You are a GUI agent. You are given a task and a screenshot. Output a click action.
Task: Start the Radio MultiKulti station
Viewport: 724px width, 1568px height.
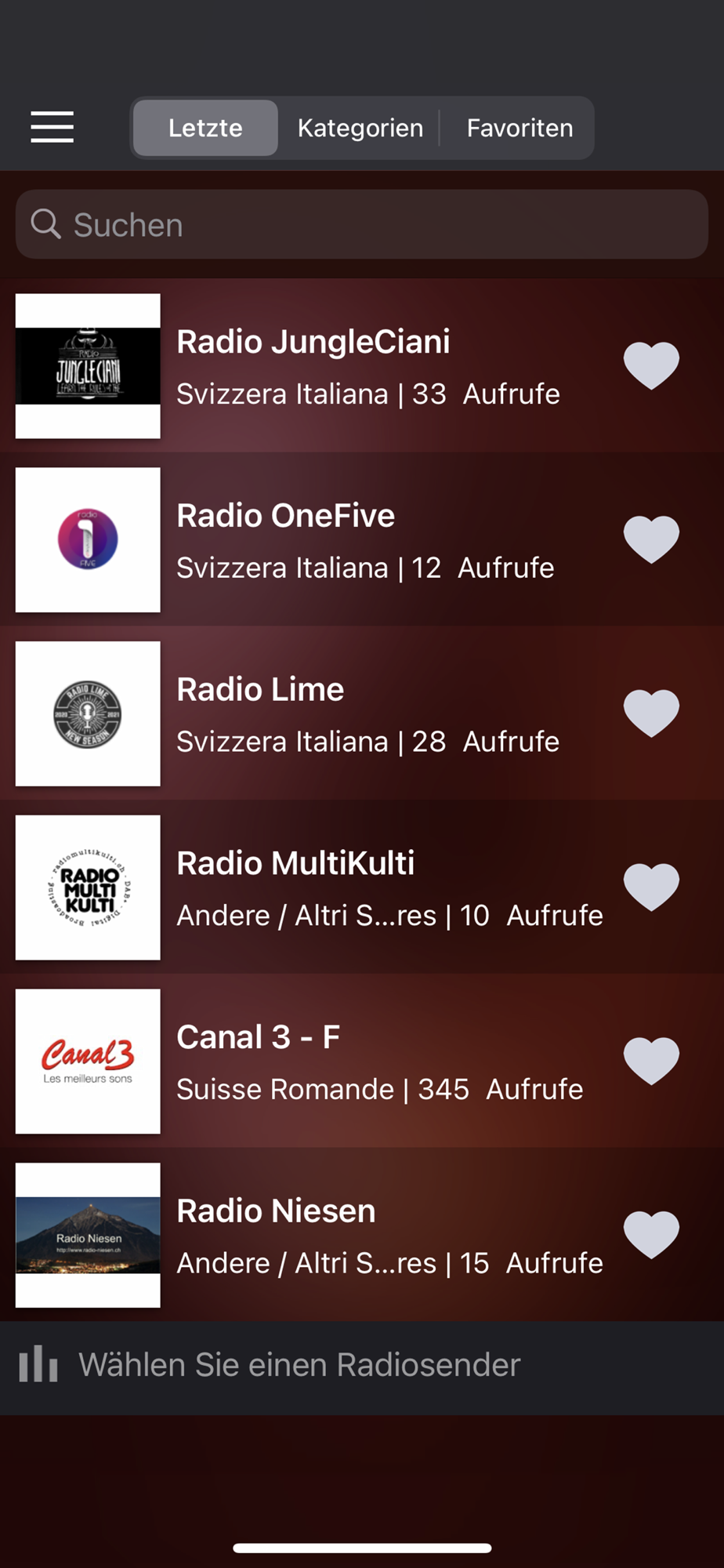(x=313, y=887)
